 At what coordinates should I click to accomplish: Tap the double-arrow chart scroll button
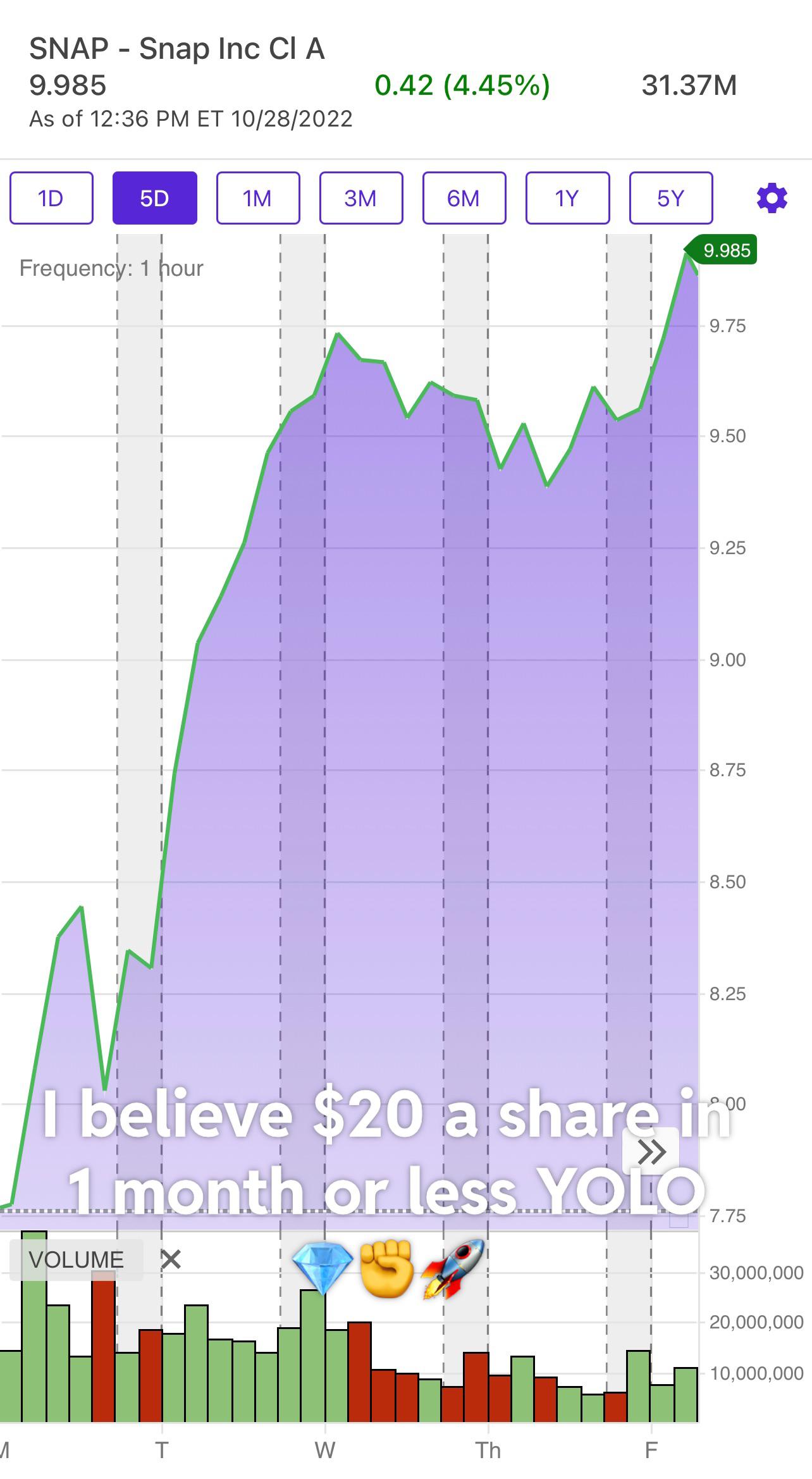click(651, 1152)
